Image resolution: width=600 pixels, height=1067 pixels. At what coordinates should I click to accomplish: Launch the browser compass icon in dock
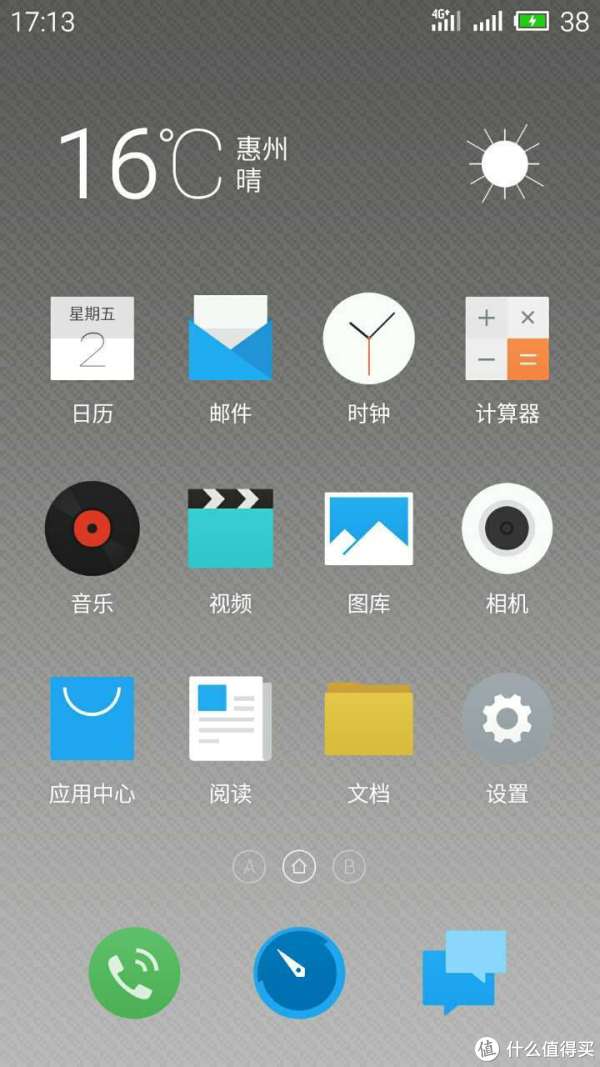(299, 972)
